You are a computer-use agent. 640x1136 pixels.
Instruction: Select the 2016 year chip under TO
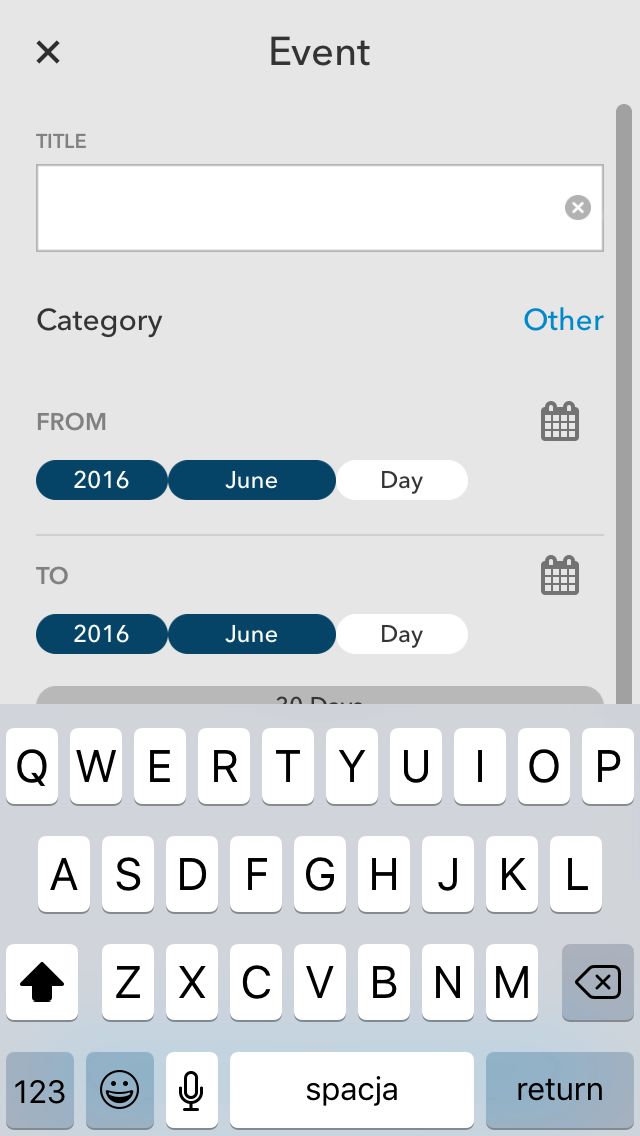point(101,634)
